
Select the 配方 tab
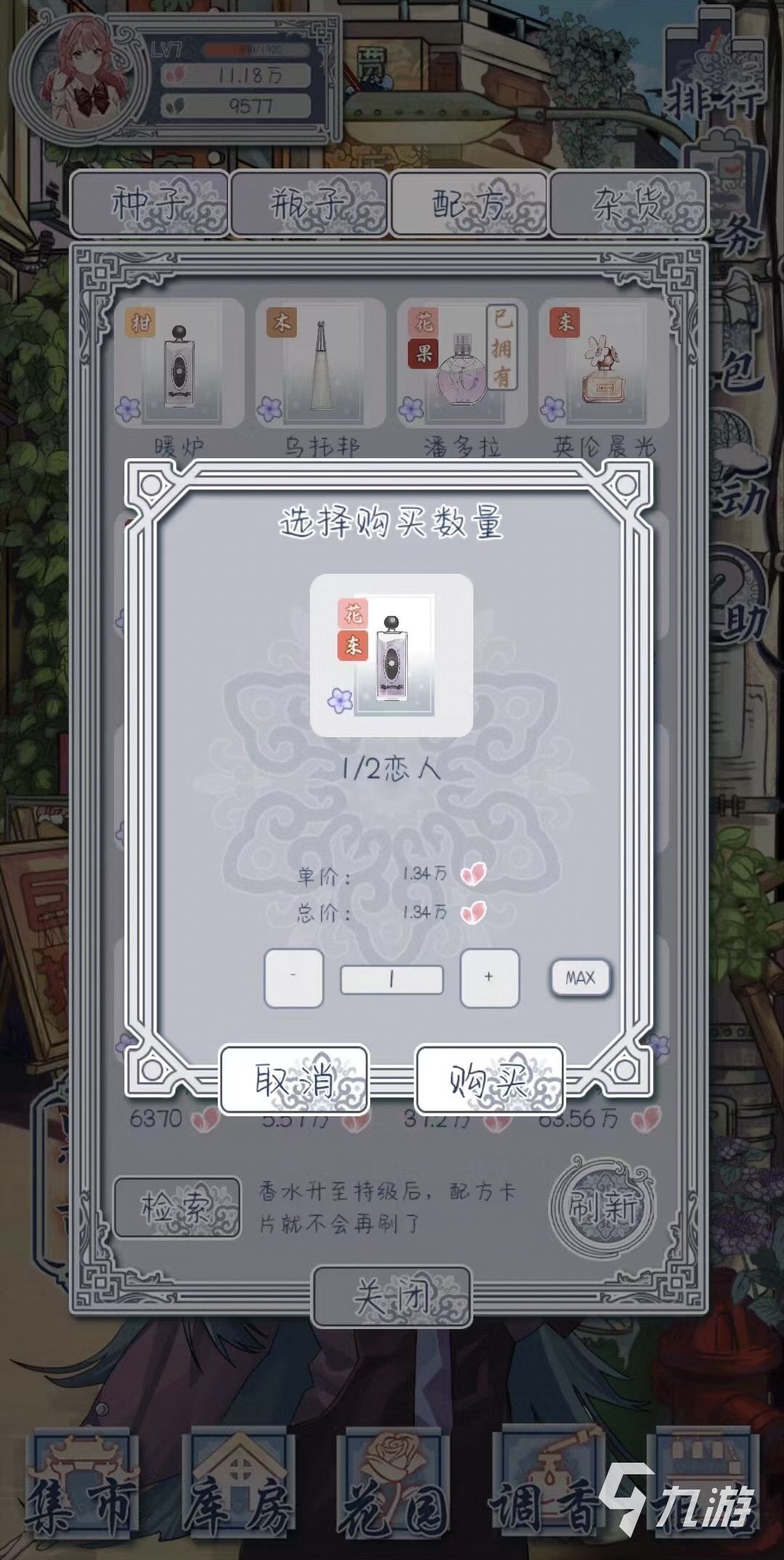point(469,204)
